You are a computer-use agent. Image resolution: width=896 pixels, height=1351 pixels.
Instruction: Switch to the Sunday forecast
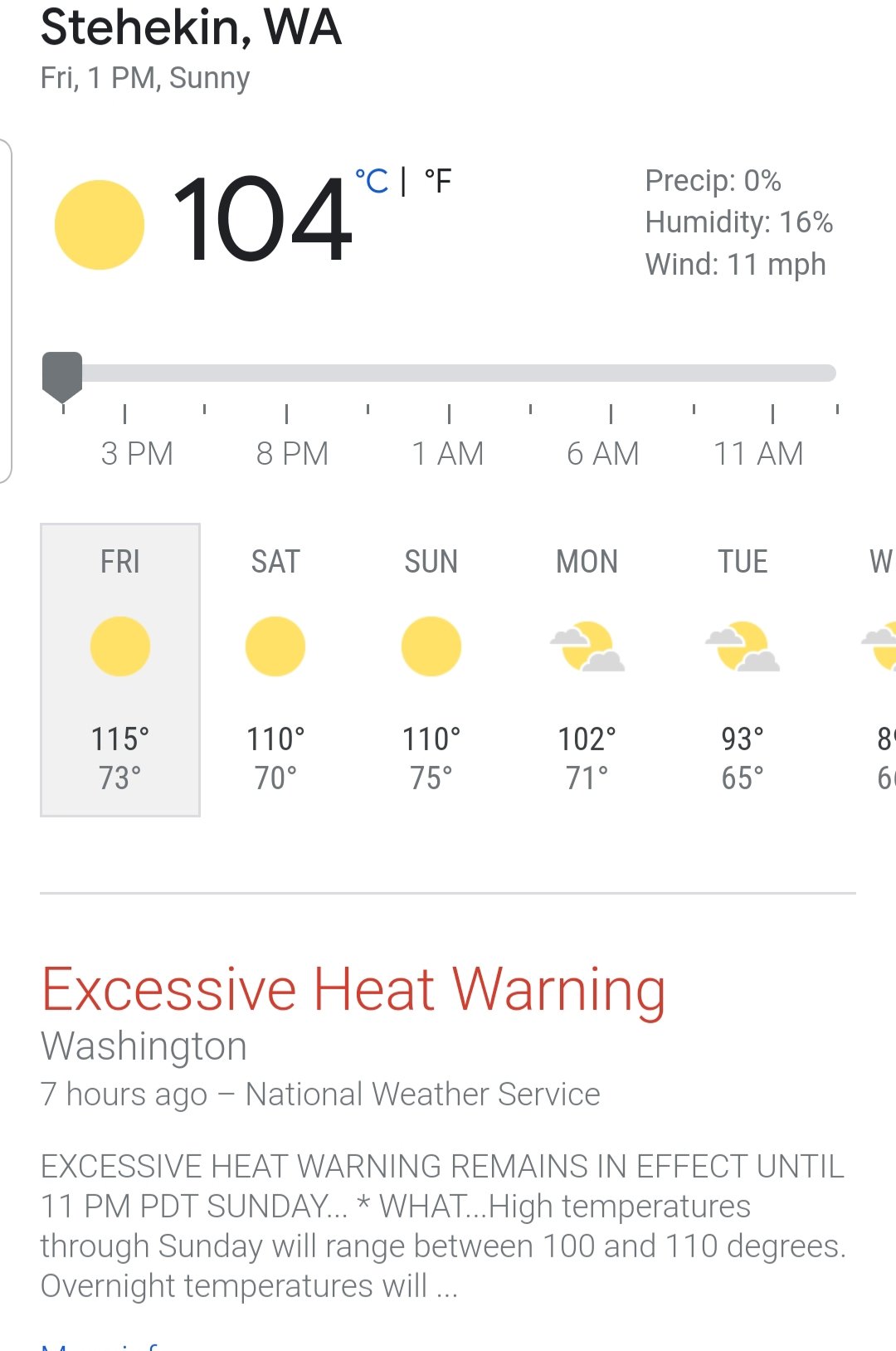[x=431, y=670]
